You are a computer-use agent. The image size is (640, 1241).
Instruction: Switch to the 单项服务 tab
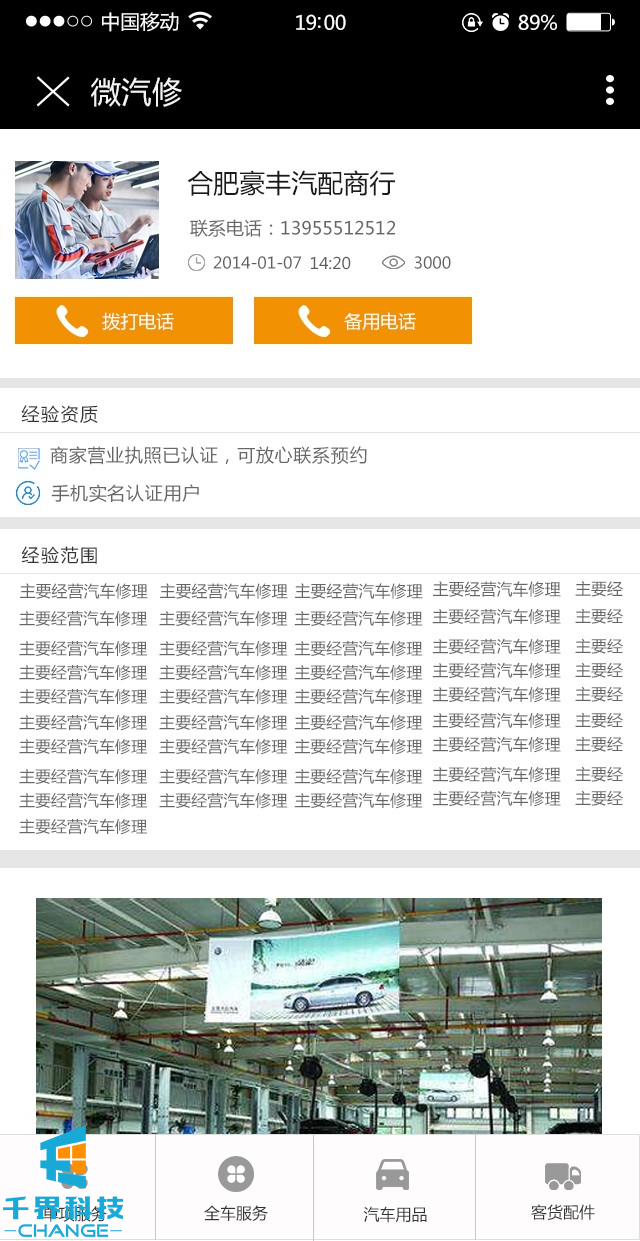77,1188
